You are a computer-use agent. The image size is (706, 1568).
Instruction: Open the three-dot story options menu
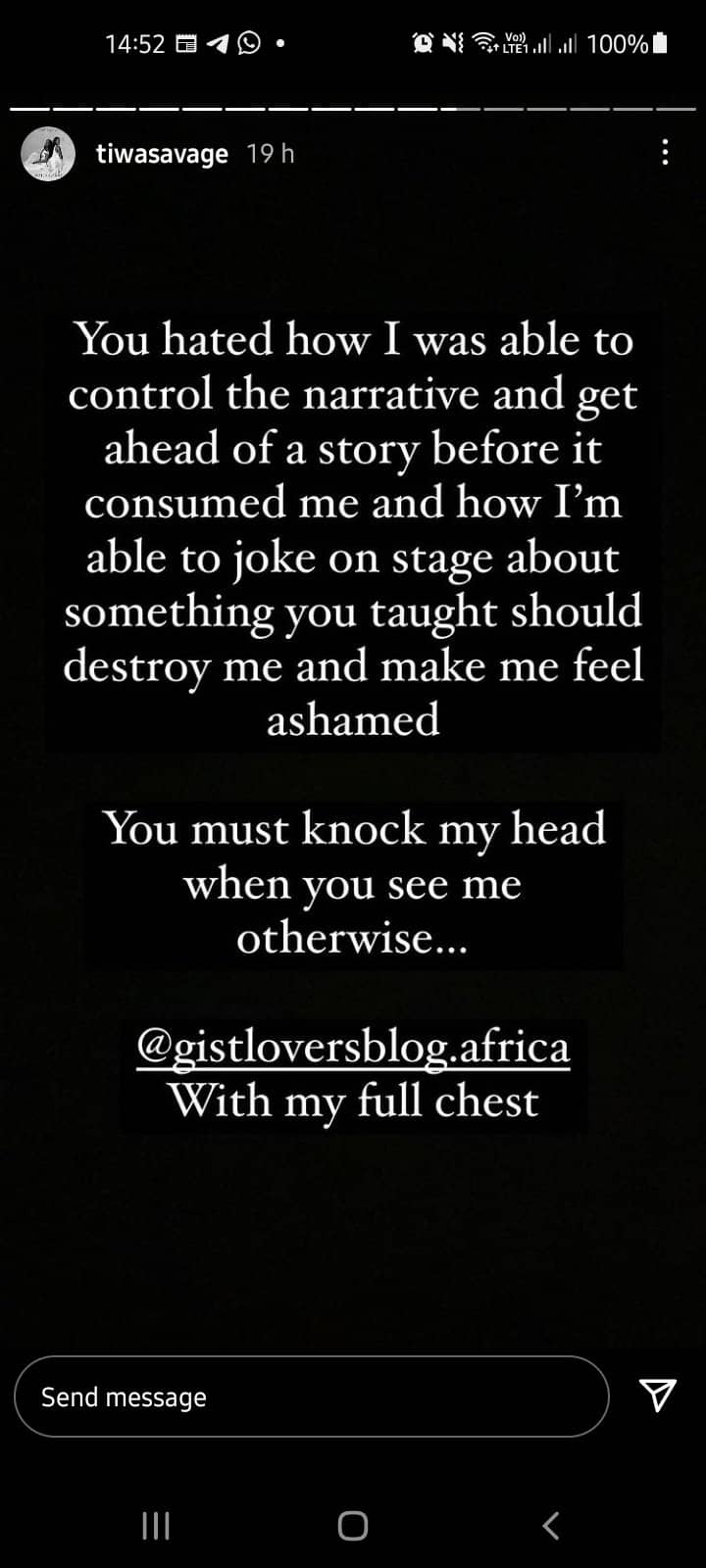click(x=666, y=152)
